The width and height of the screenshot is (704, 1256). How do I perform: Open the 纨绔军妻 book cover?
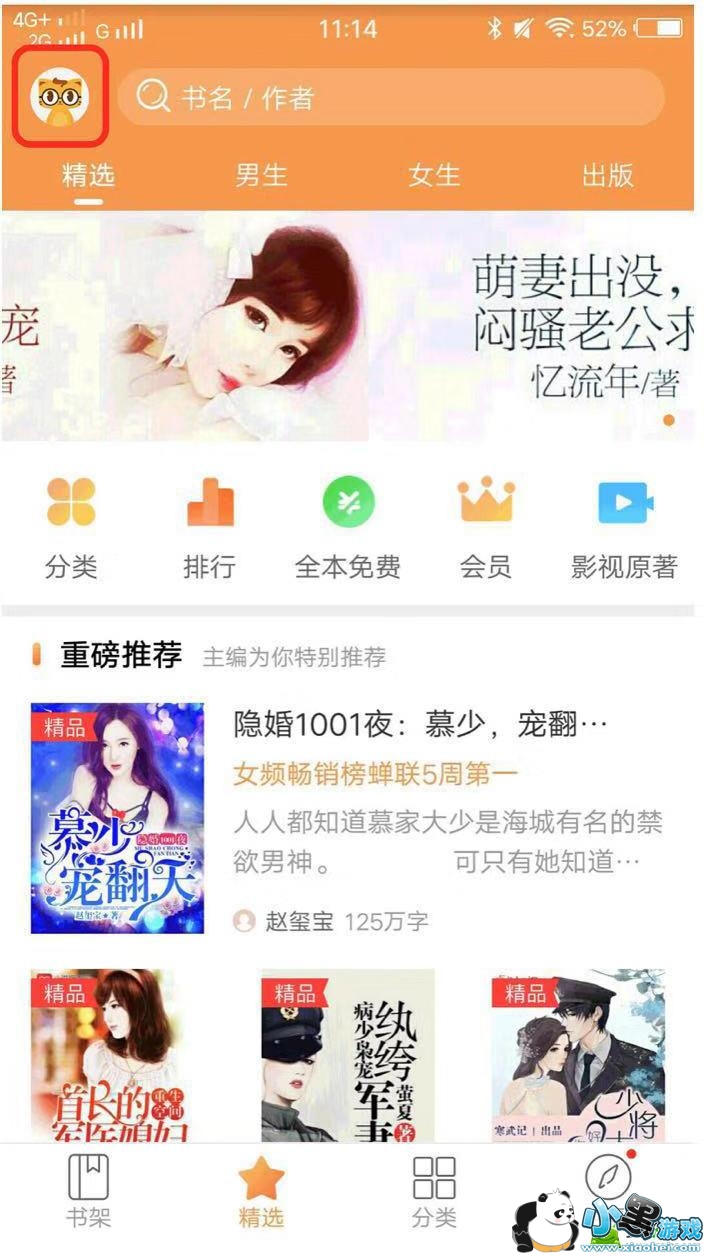[348, 1056]
